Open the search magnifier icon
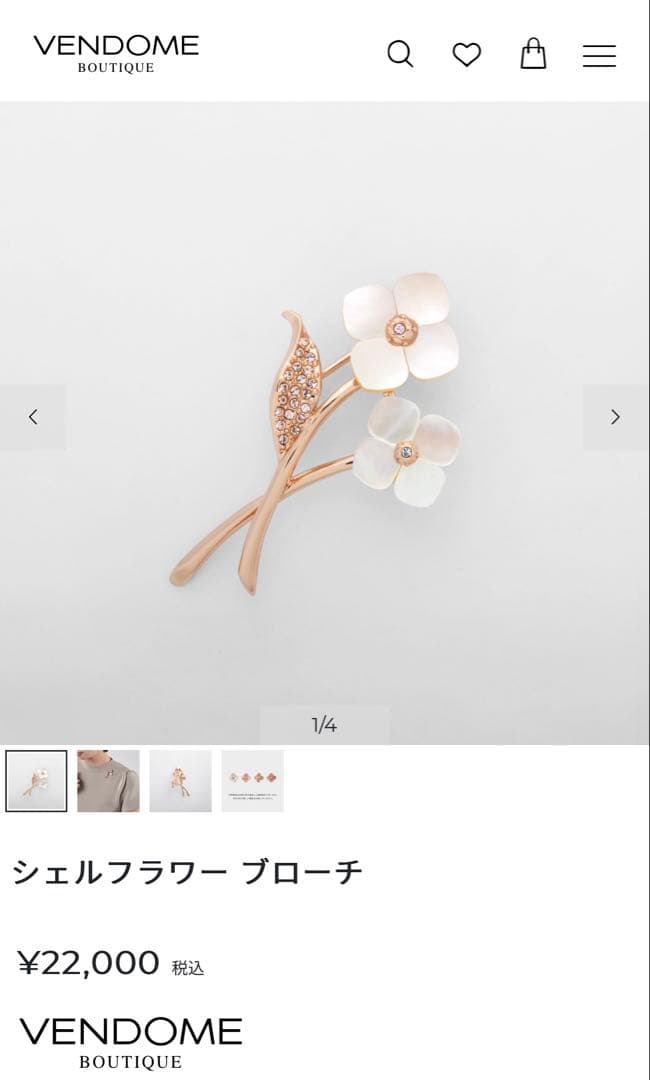This screenshot has height=1080, width=650. (x=400, y=54)
